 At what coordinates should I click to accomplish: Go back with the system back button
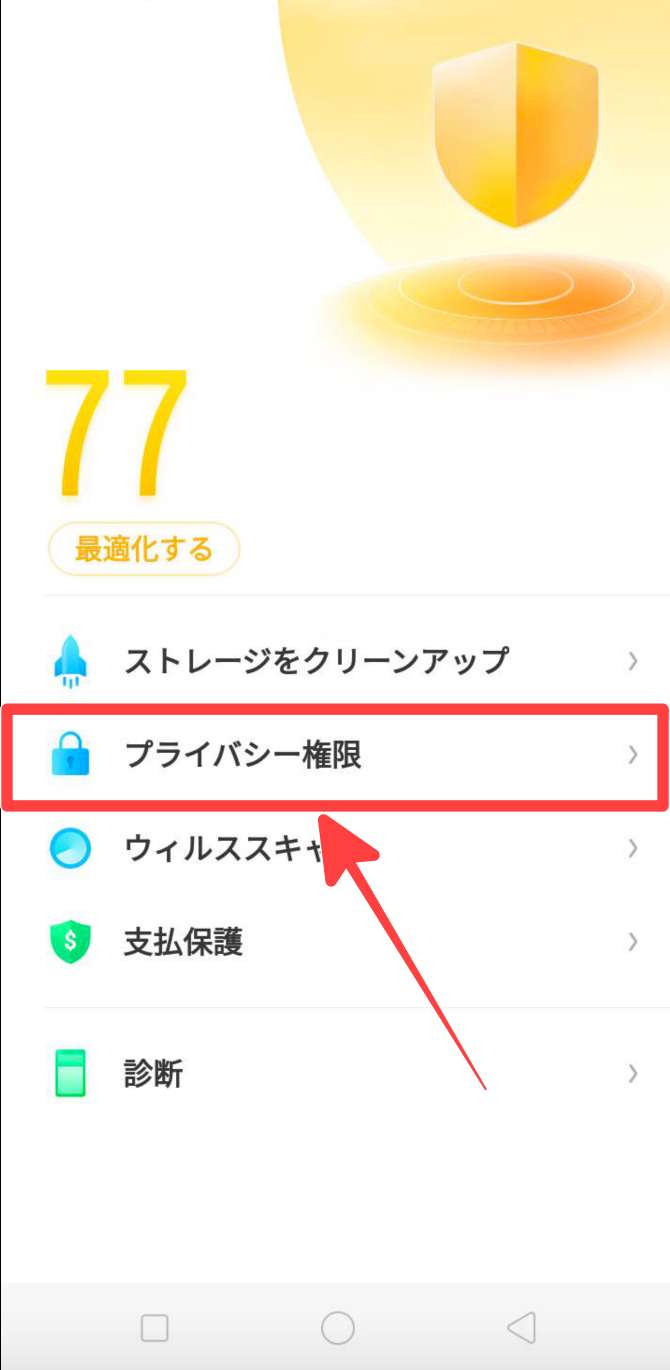[x=521, y=1327]
